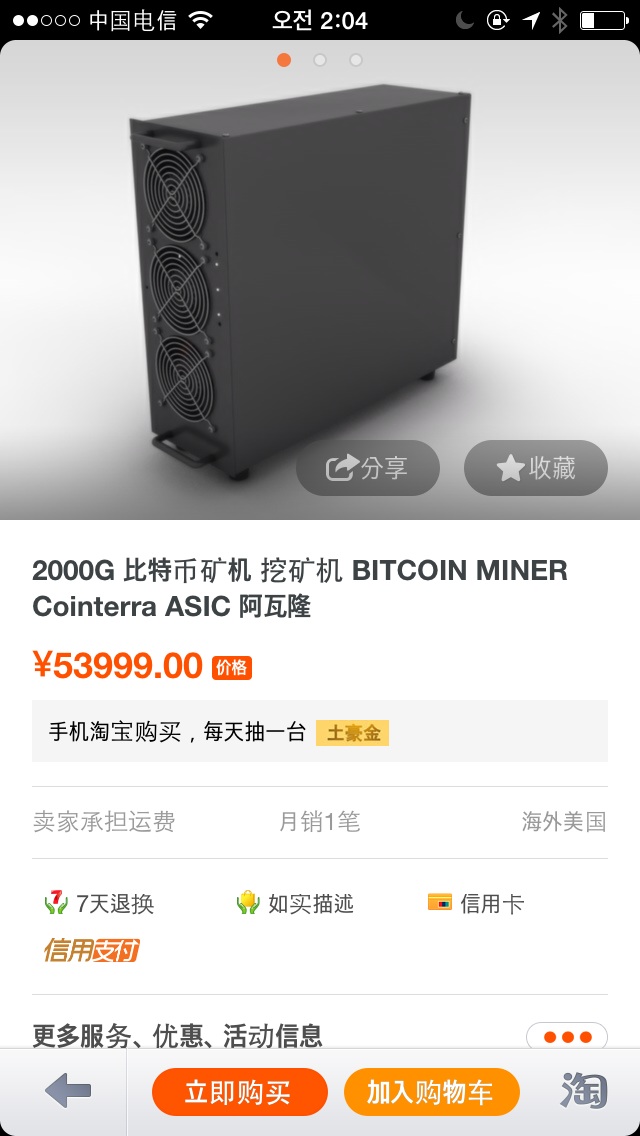Viewport: 640px width, 1136px height.
Task: Expand 更多服务 with the three-dot button
Action: pyautogui.click(x=567, y=1036)
